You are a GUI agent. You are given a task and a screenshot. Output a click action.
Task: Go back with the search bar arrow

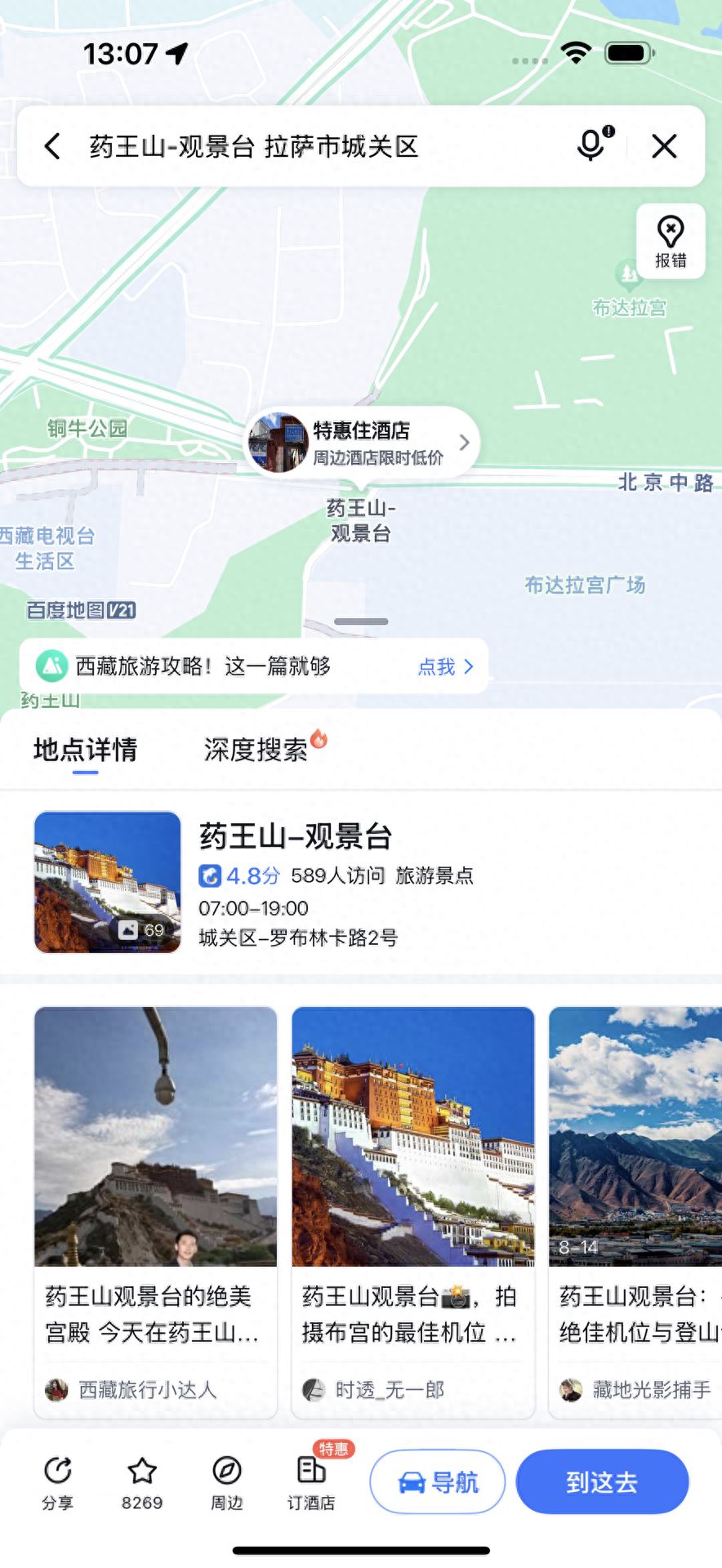[52, 147]
